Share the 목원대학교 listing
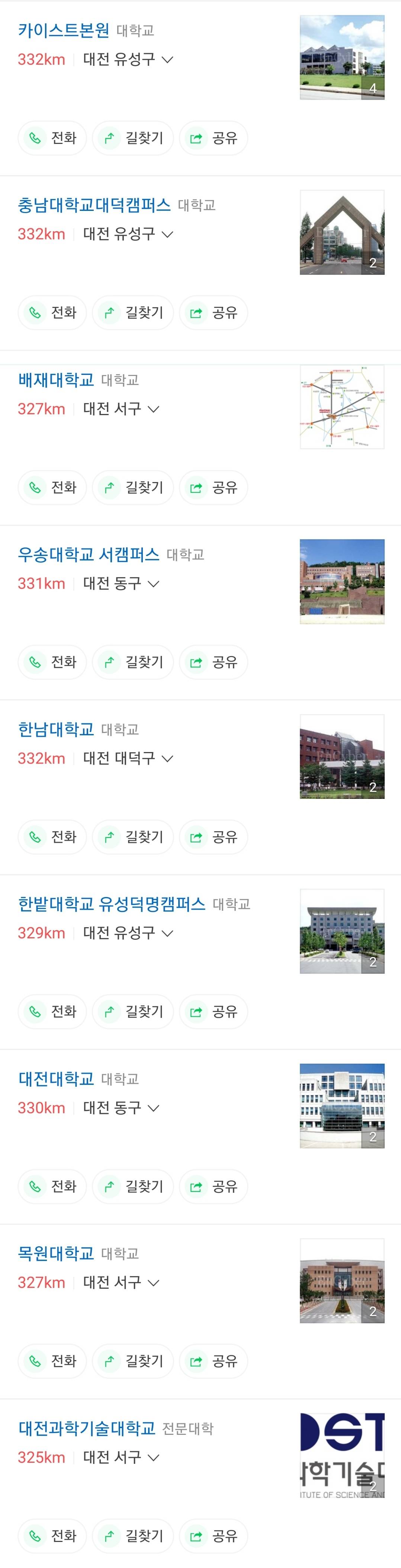The width and height of the screenshot is (401, 1568). 213,1361
